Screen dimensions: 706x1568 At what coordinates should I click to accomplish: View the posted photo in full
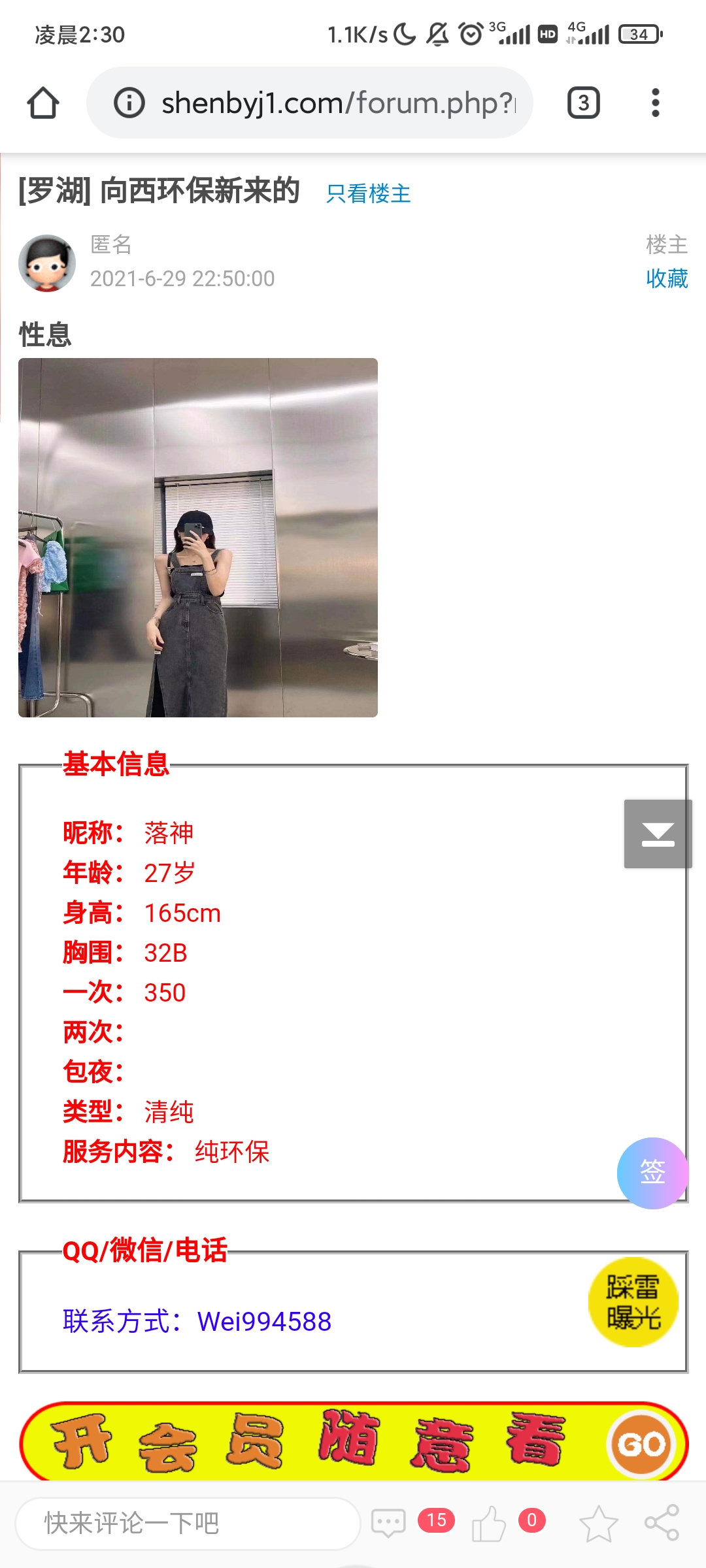pos(198,537)
